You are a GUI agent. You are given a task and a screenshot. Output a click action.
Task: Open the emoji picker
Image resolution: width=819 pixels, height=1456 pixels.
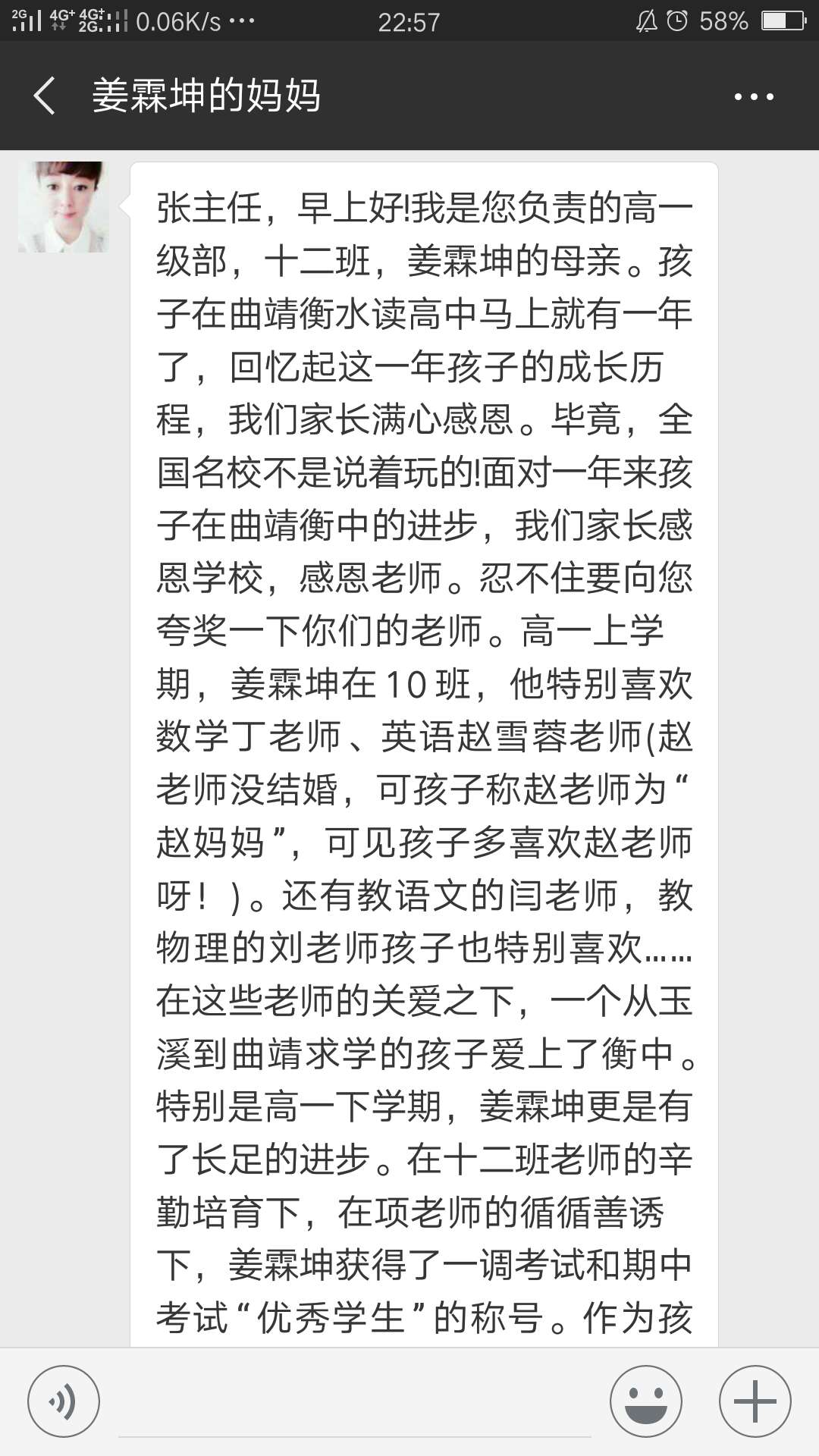tap(646, 1402)
